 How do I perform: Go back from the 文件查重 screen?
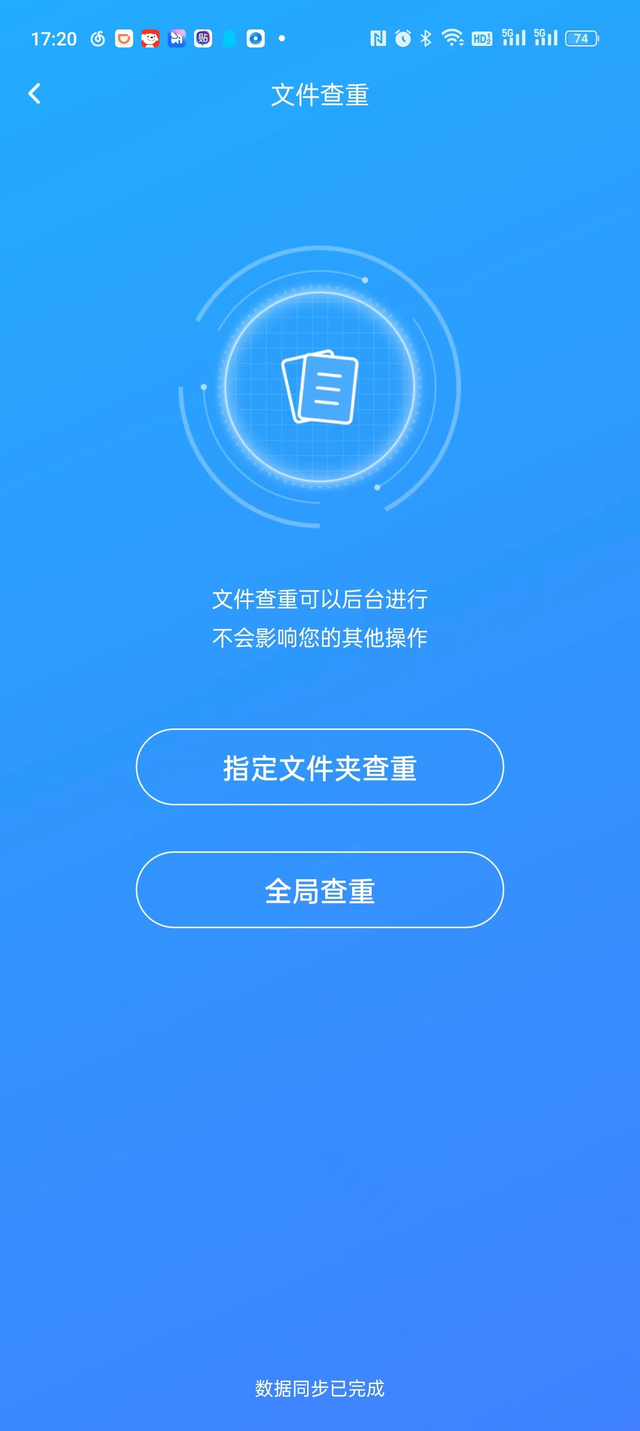pyautogui.click(x=34, y=94)
